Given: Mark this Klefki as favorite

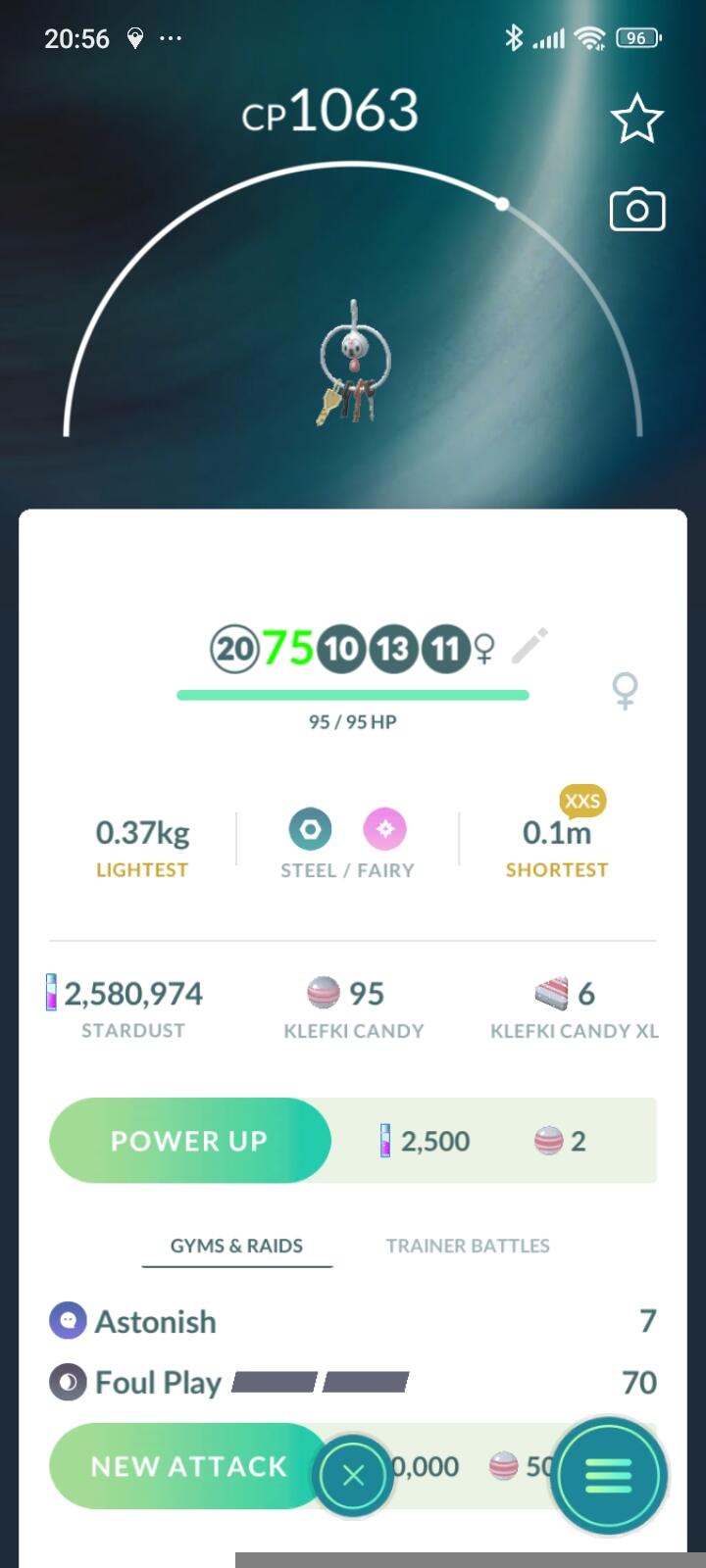Looking at the screenshot, I should coord(637,119).
